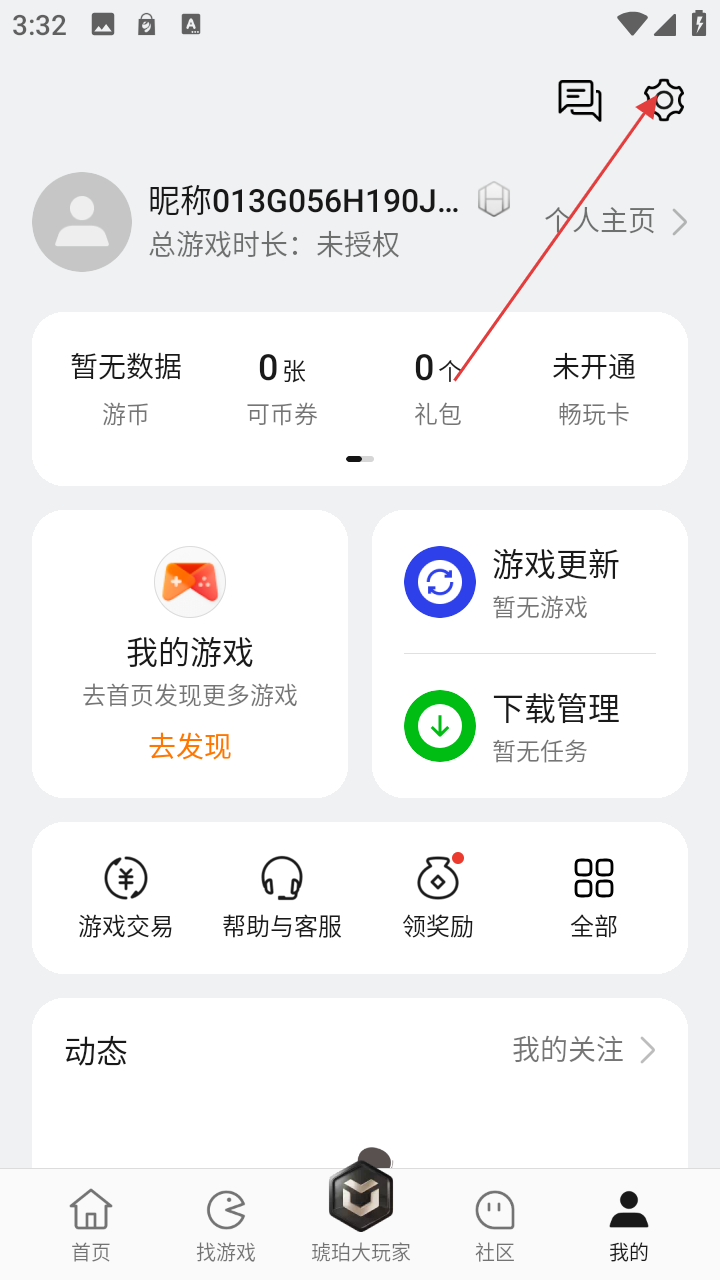Switch to the 找游戏 tab

point(226,1225)
